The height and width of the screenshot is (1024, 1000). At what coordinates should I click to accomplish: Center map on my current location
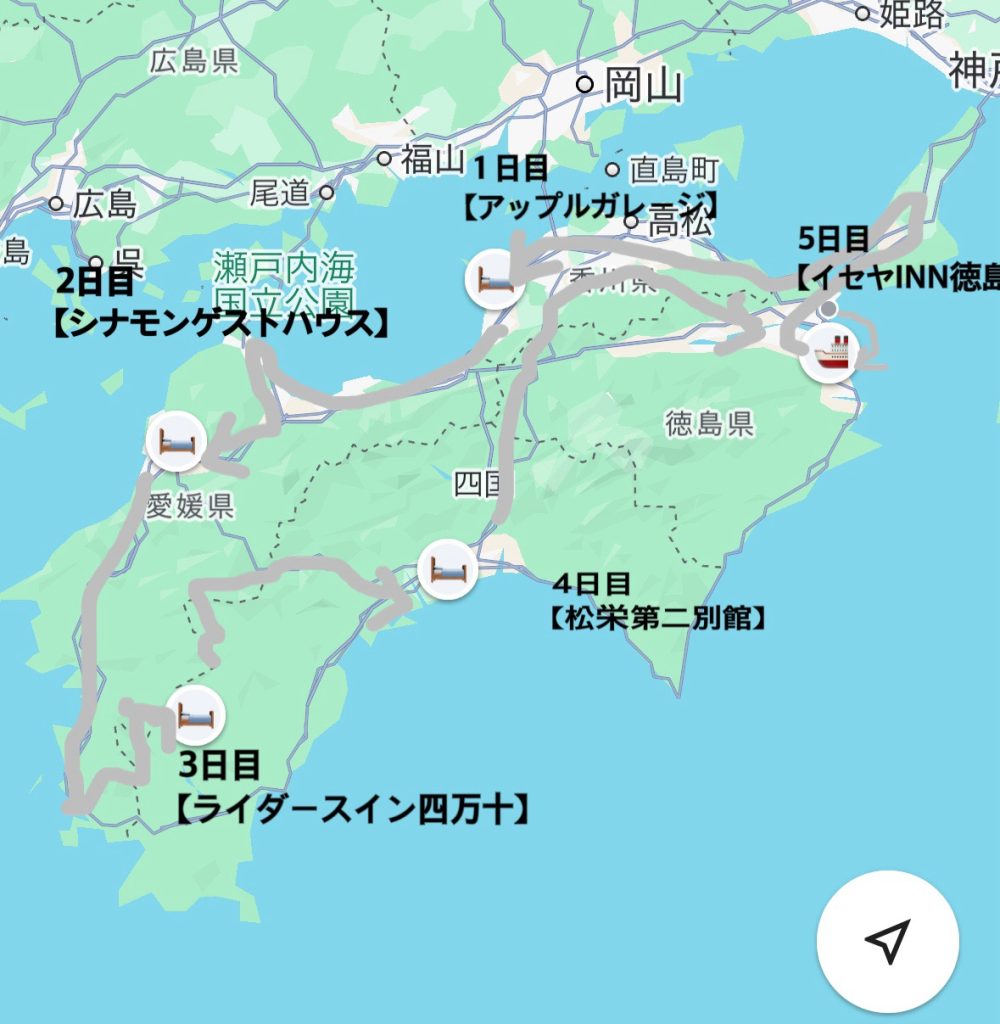pyautogui.click(x=887, y=940)
